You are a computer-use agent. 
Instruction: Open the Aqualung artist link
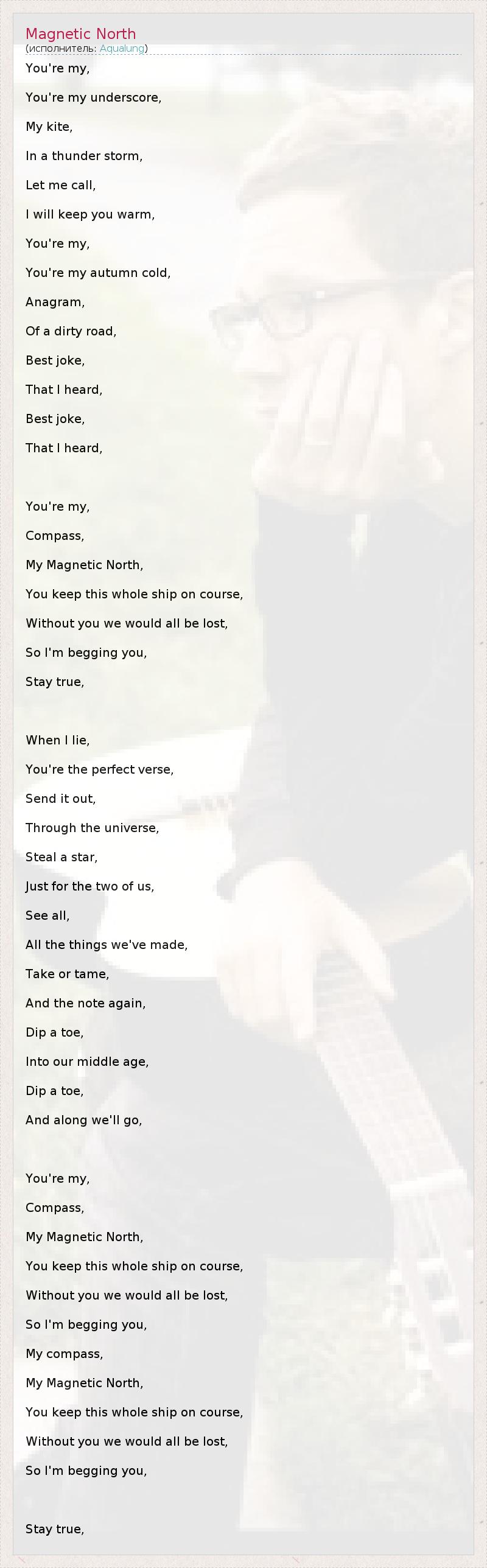click(122, 49)
